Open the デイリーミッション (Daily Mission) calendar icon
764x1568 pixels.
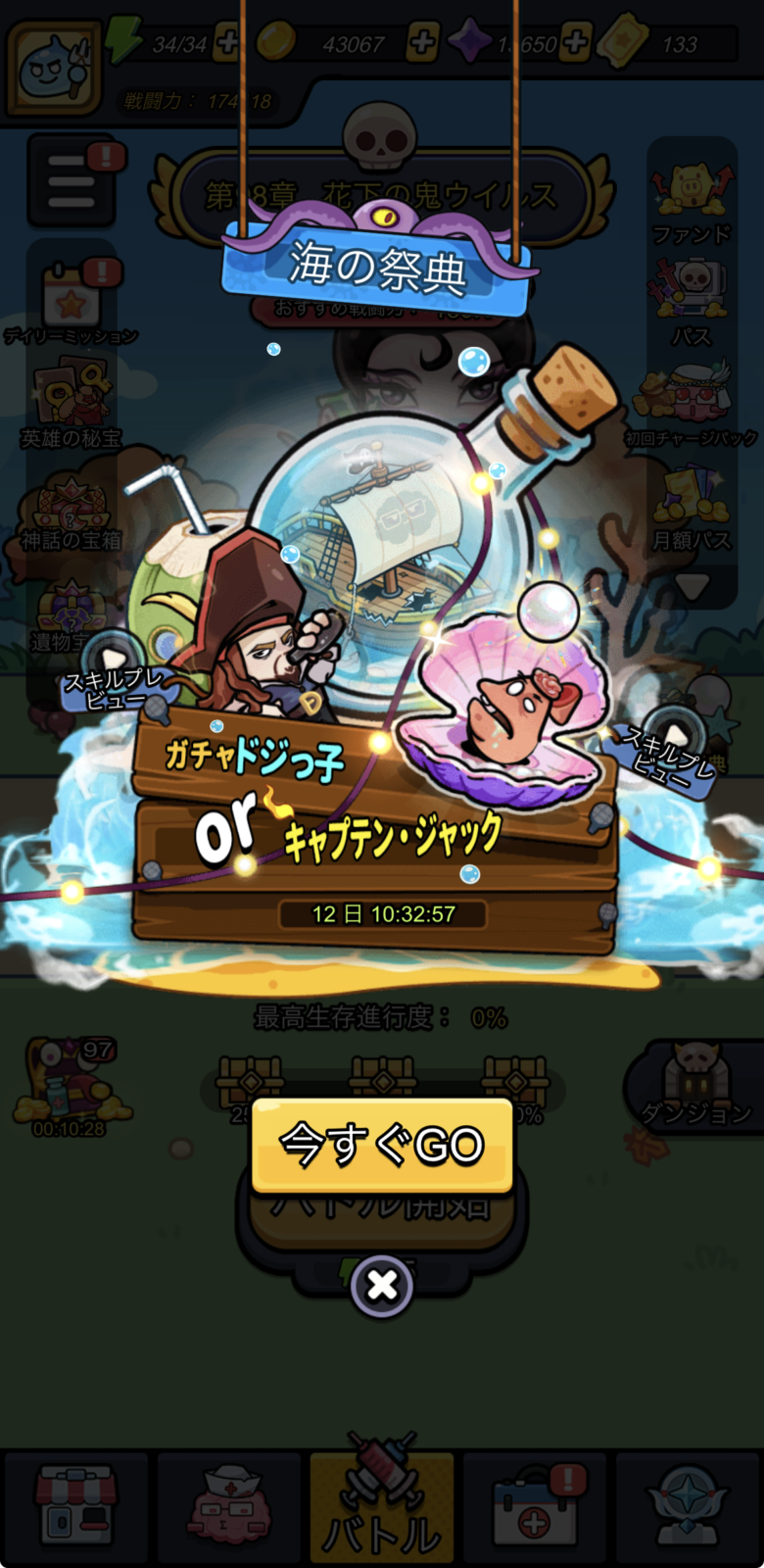tap(69, 294)
